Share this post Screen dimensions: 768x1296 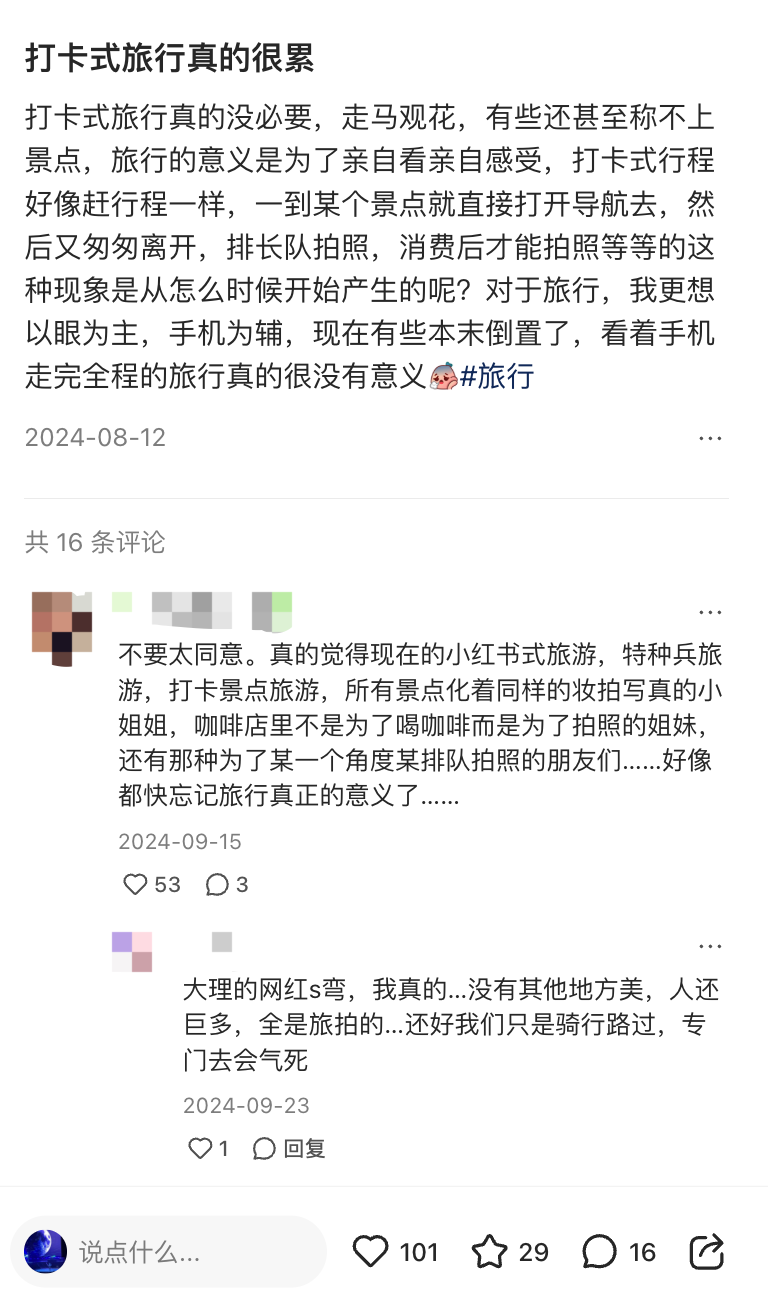point(707,1251)
